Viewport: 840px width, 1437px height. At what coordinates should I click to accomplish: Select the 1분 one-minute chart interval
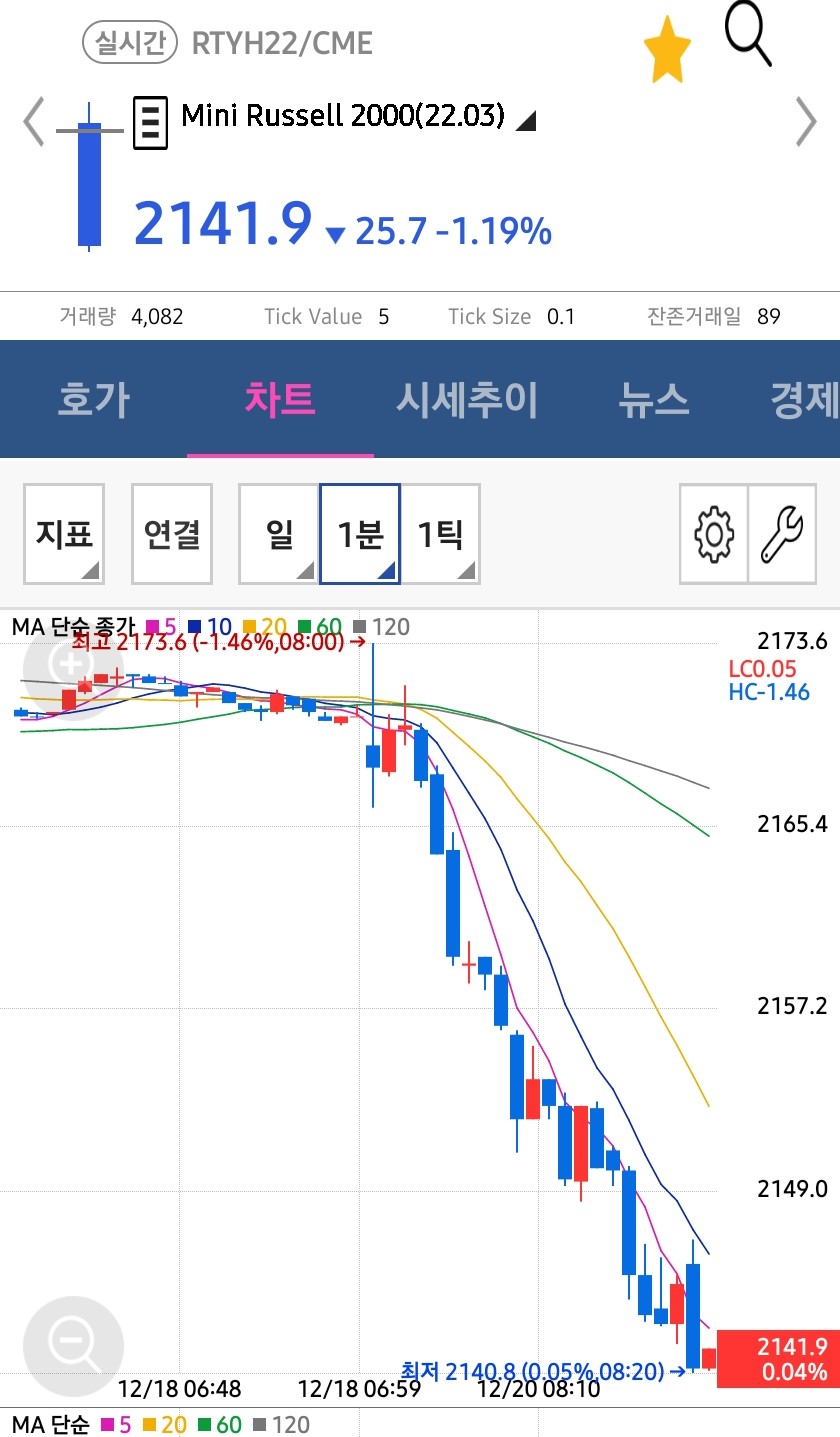pyautogui.click(x=360, y=534)
